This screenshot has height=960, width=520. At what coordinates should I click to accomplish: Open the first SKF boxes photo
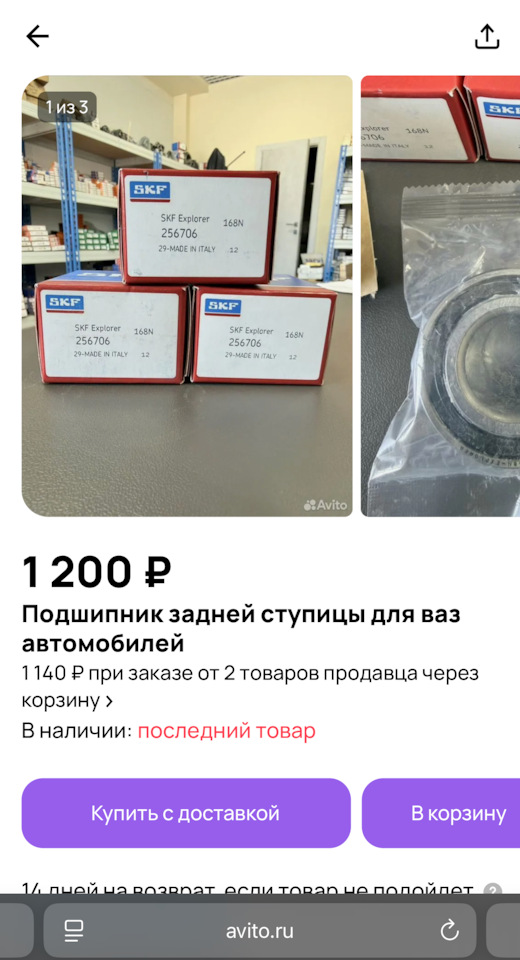pyautogui.click(x=187, y=296)
